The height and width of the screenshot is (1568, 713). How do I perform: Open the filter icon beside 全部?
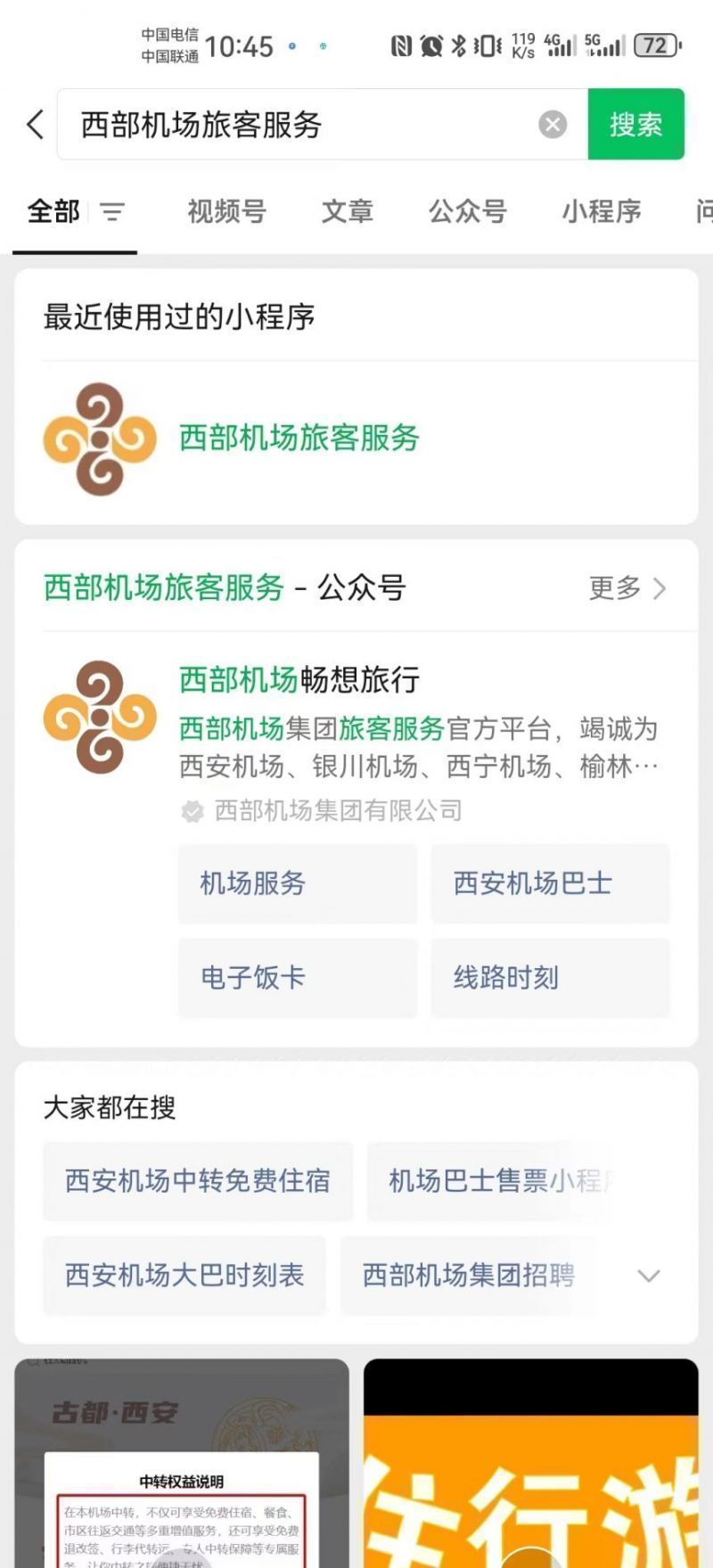coord(112,212)
